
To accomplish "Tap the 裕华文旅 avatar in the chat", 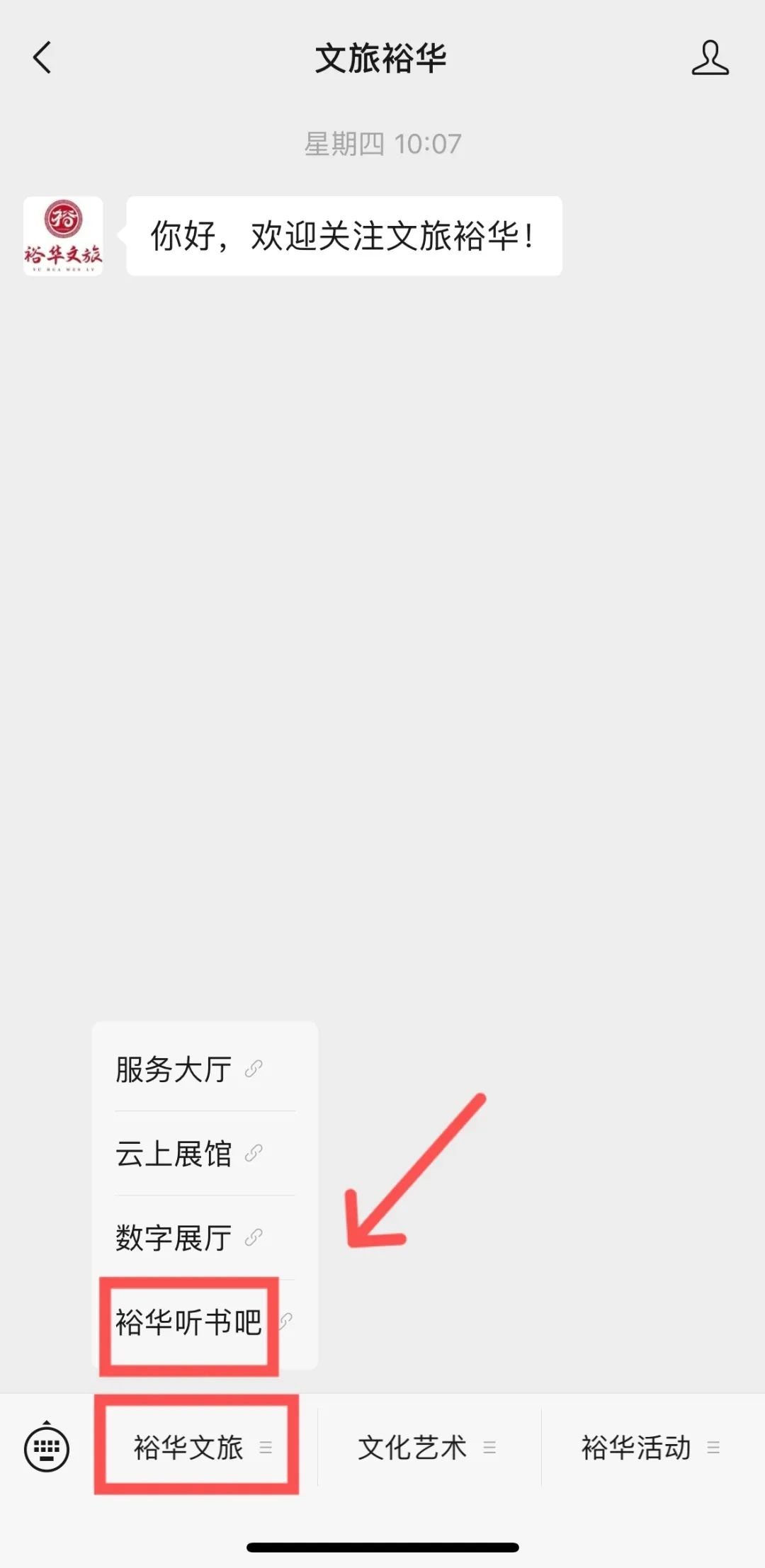I will [63, 237].
